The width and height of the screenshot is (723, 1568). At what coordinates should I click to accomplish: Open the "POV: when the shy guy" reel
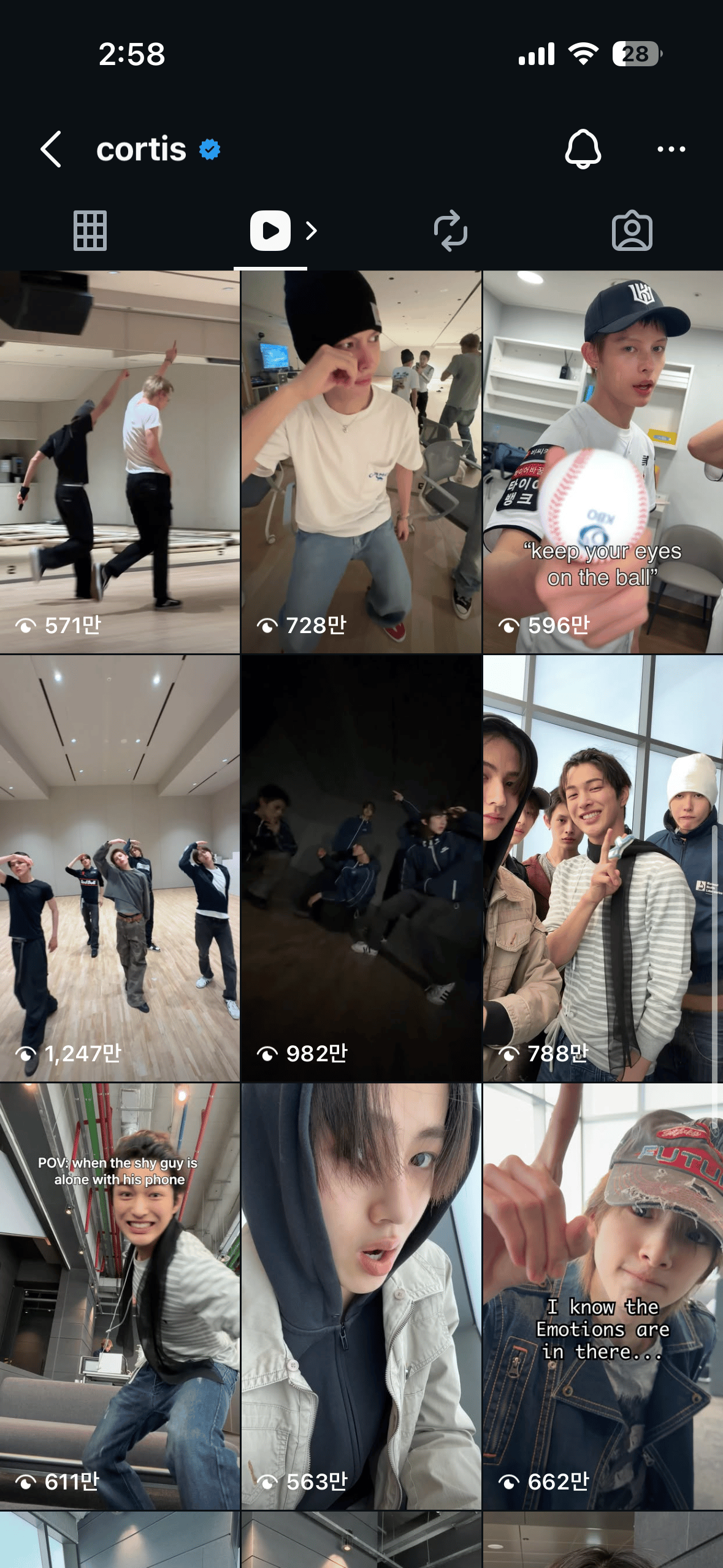point(120,1296)
